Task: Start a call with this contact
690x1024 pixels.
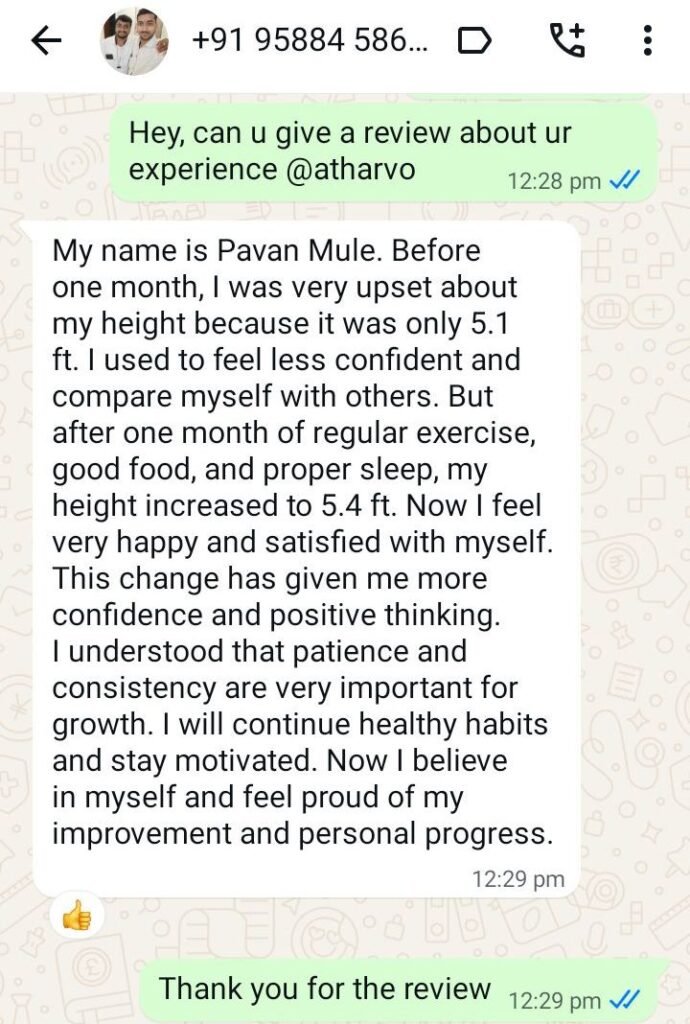Action: pyautogui.click(x=567, y=40)
